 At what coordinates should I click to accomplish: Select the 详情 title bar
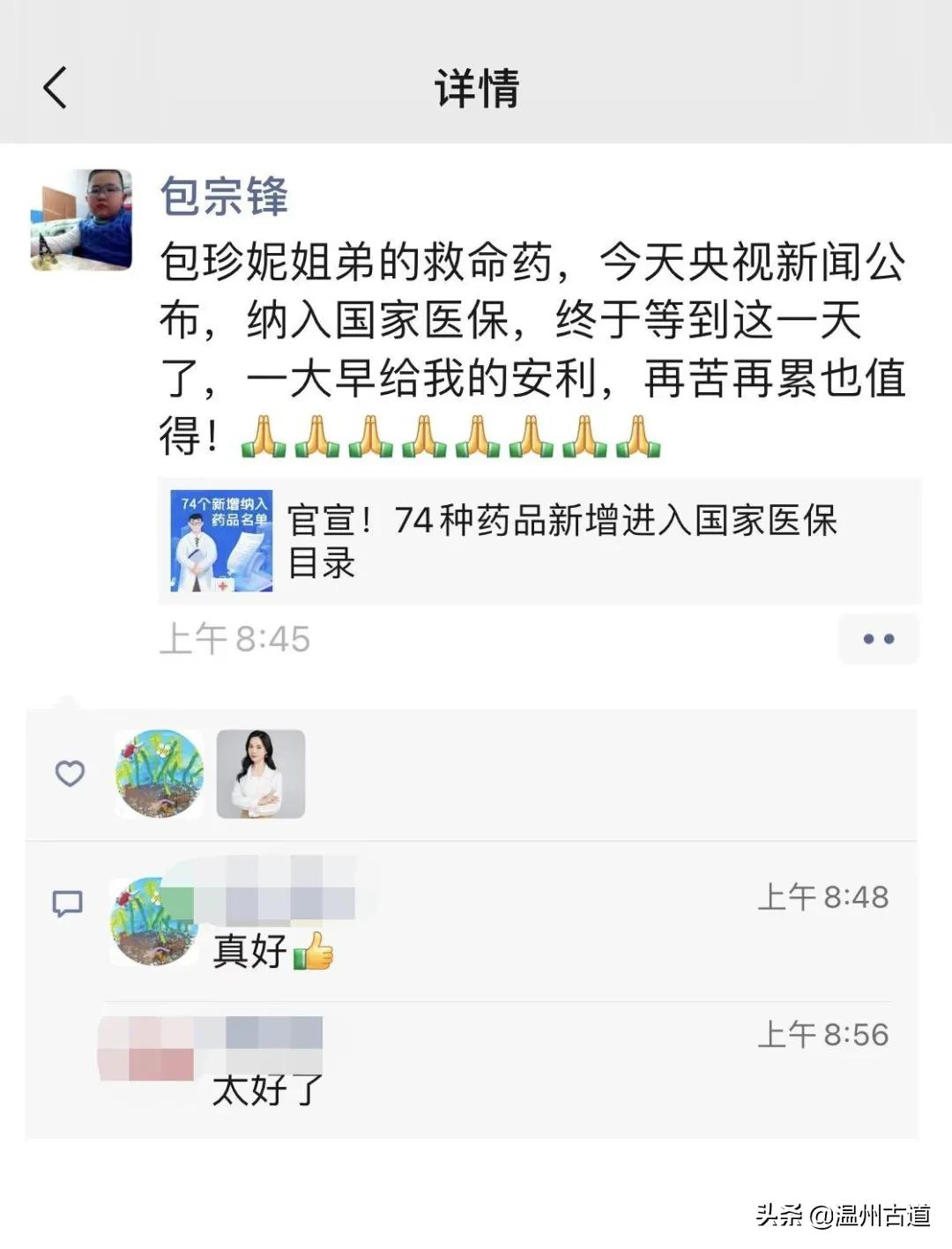click(476, 87)
